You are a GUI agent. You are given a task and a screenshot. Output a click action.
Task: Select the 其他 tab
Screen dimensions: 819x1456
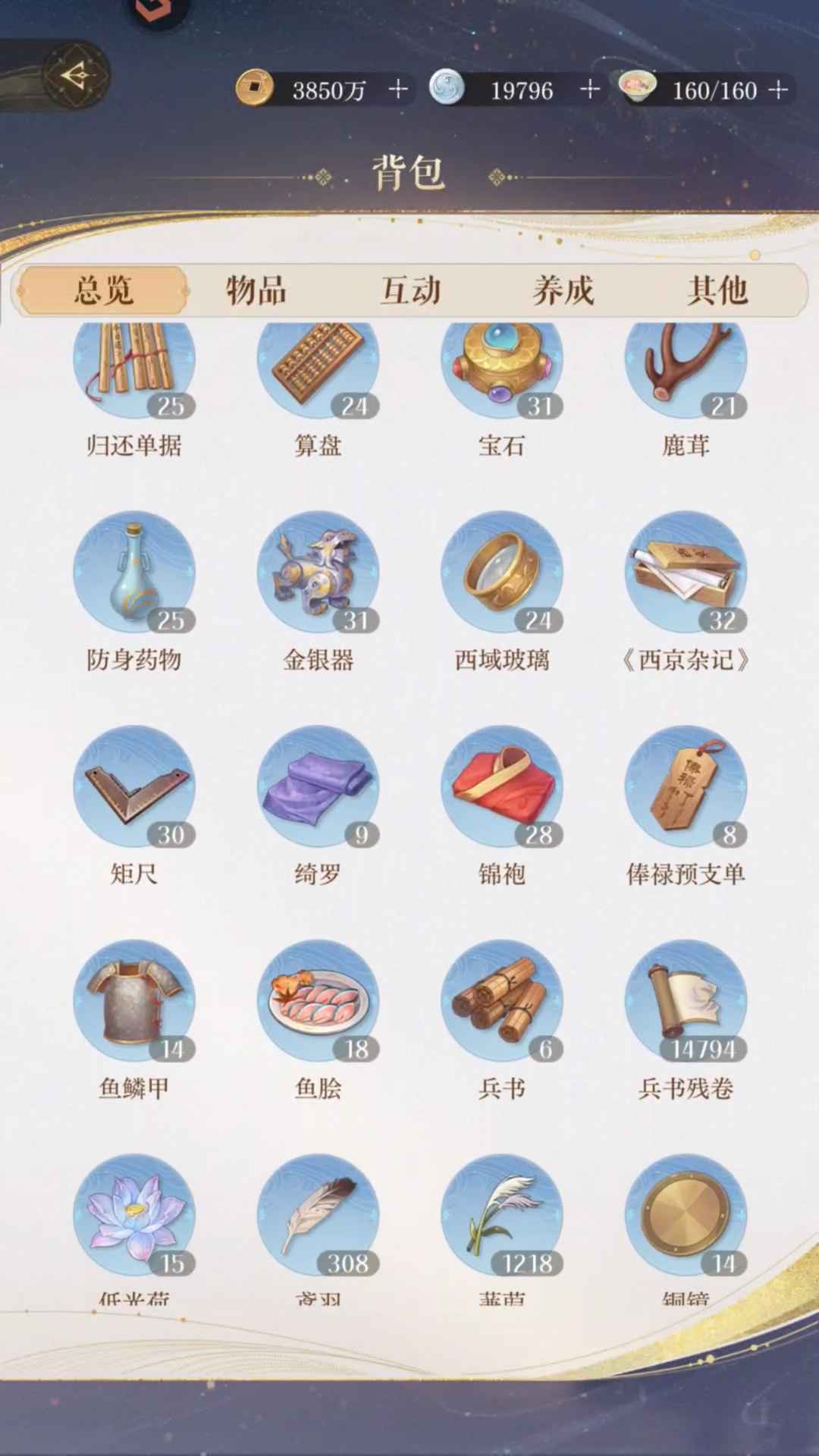click(x=717, y=290)
